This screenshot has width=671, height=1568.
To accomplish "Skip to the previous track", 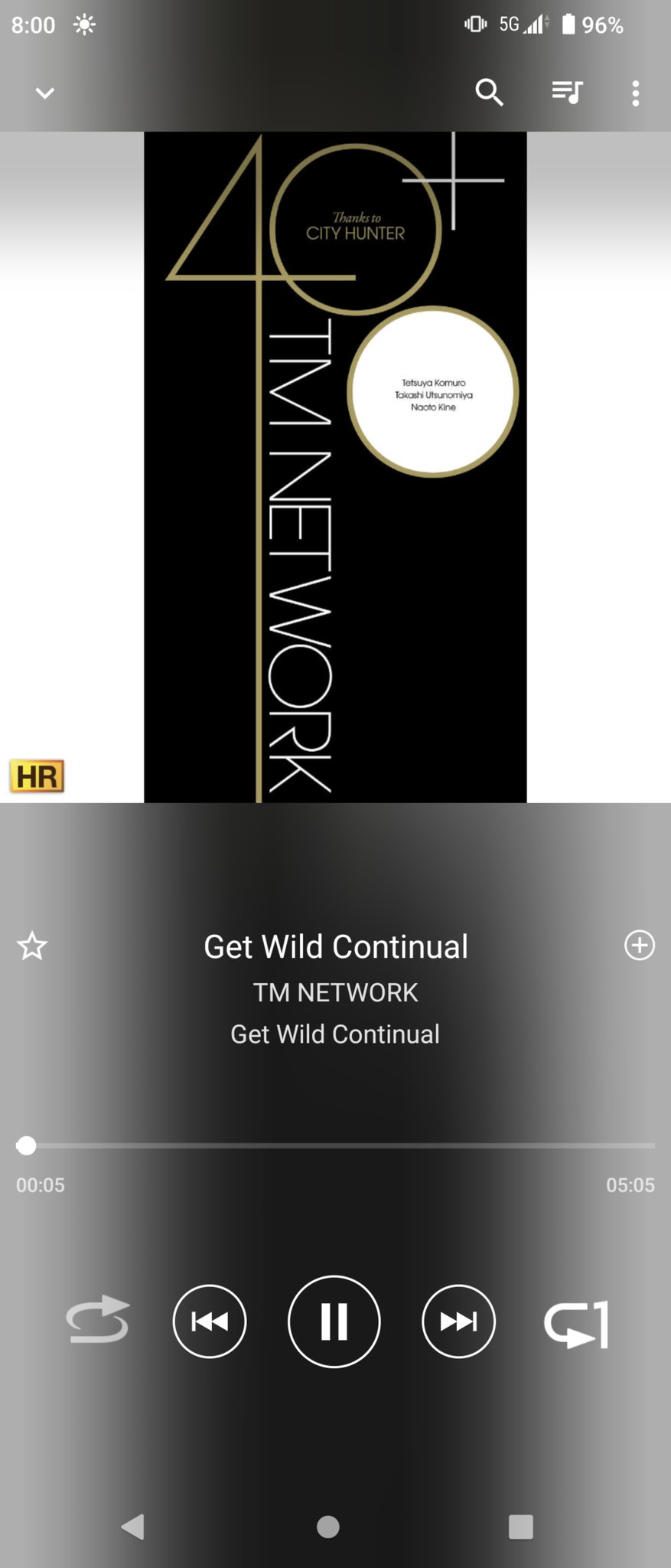I will pyautogui.click(x=210, y=1321).
